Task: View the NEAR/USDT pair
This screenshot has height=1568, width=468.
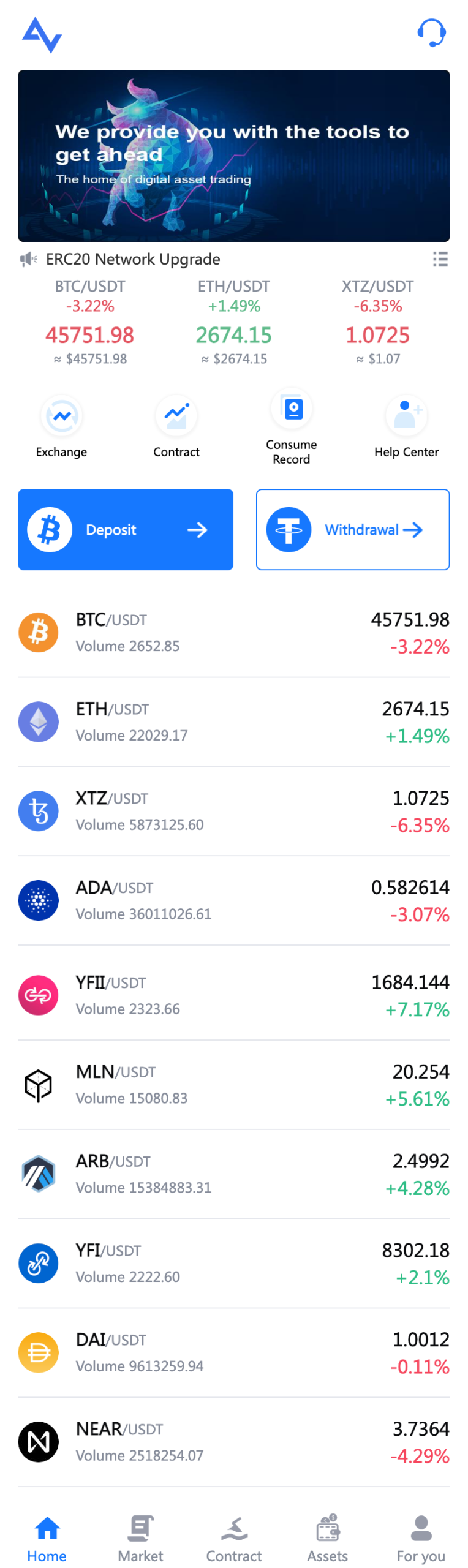Action: tap(233, 1441)
